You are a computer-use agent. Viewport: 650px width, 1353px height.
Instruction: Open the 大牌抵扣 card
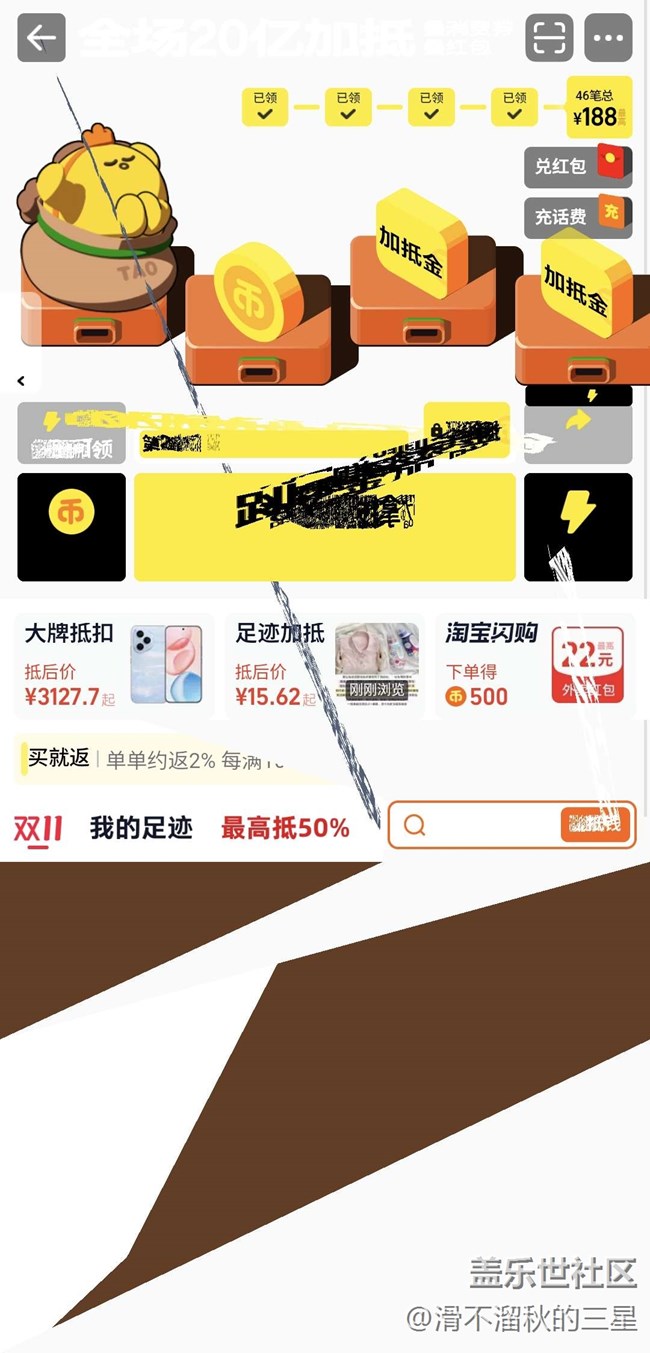(x=113, y=665)
